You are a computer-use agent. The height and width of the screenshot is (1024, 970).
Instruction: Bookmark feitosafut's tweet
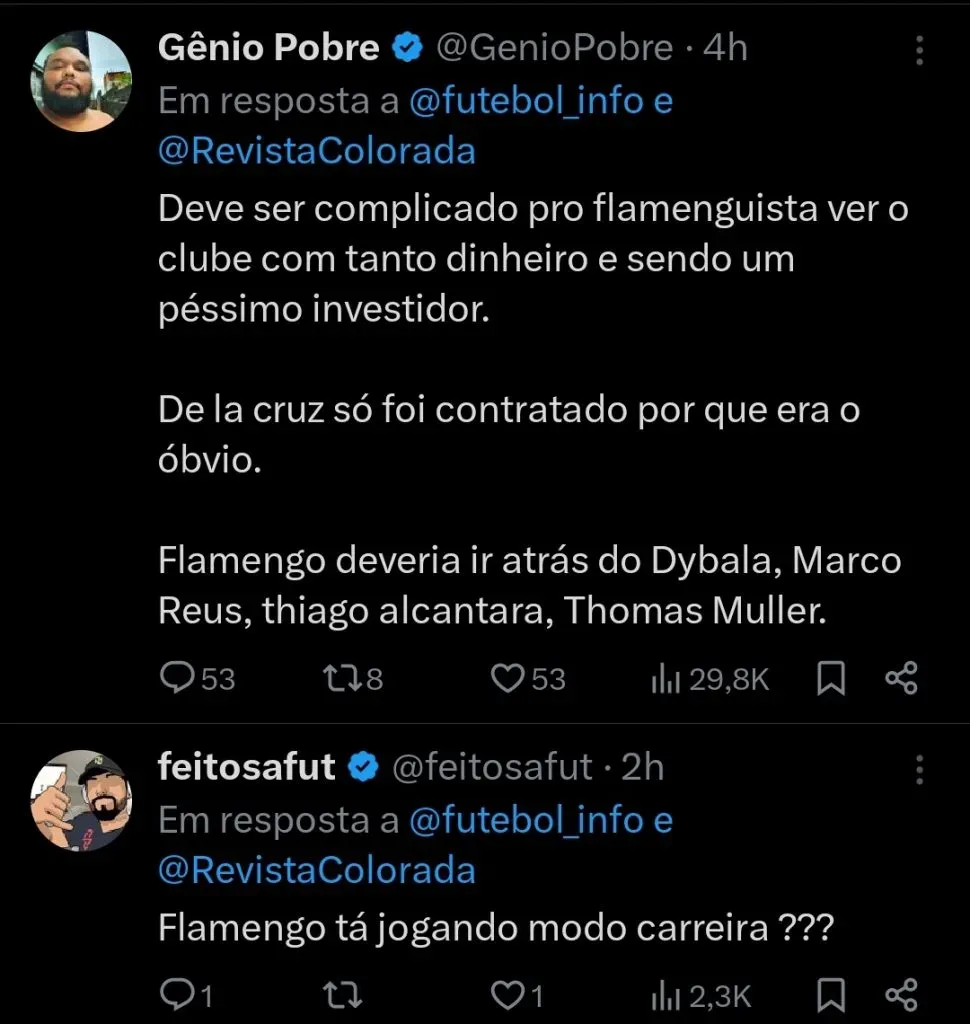tap(831, 995)
